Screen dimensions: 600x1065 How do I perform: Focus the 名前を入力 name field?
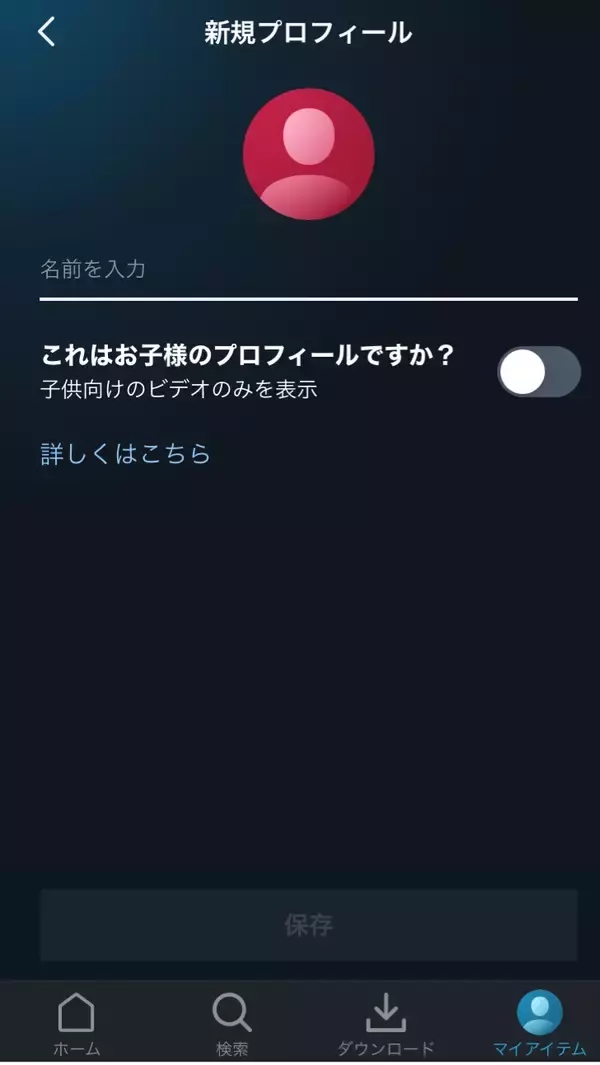pyautogui.click(x=308, y=270)
